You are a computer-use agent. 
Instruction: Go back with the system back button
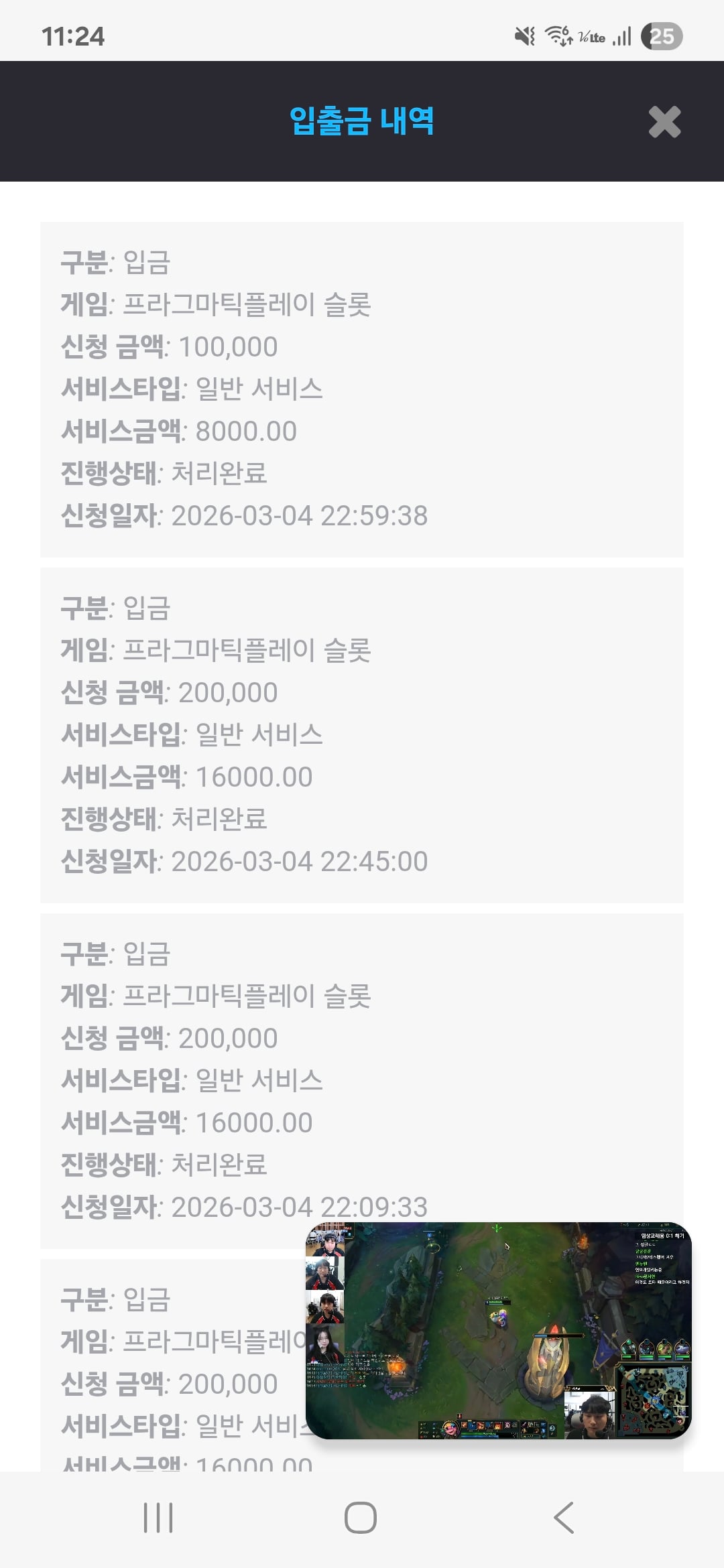pos(564,1518)
